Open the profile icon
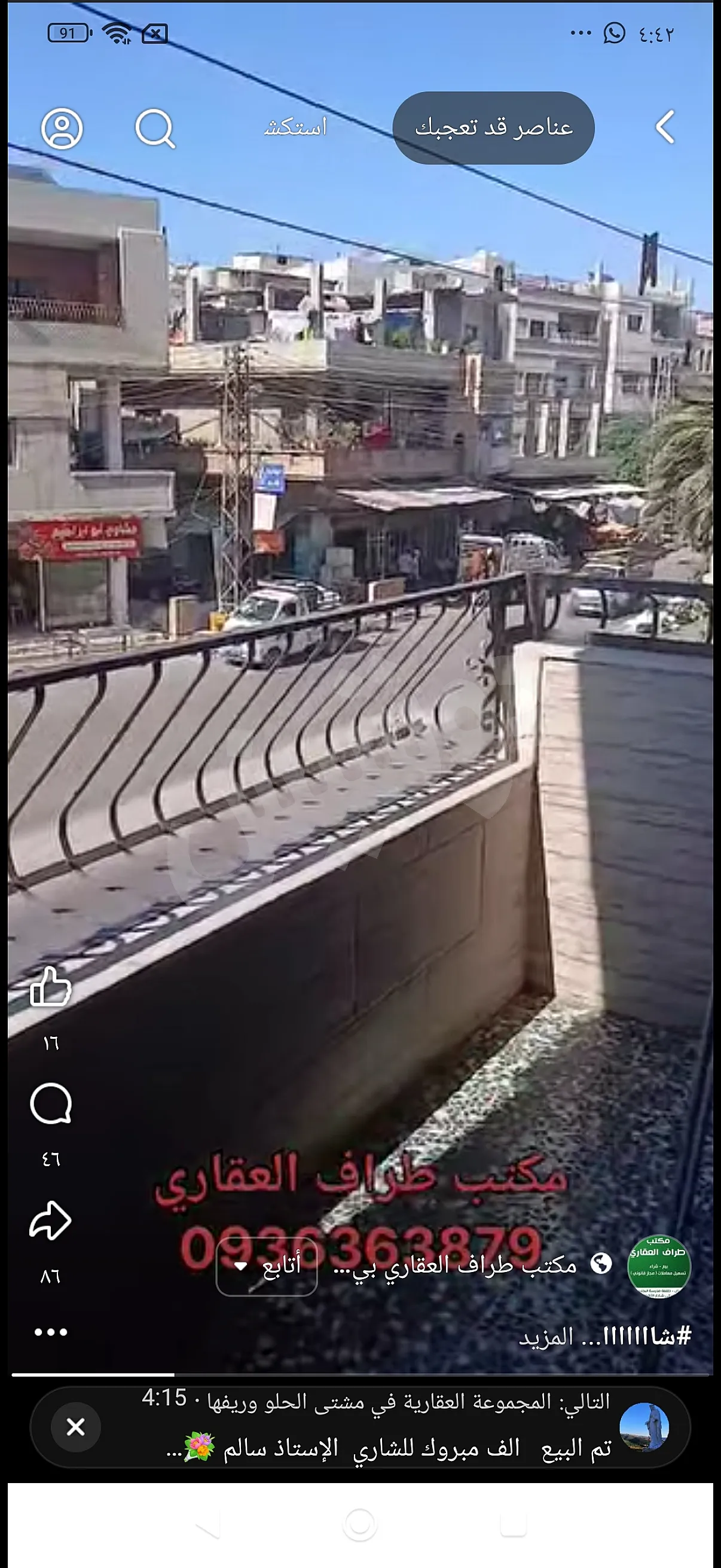This screenshot has height=1568, width=721. tap(62, 129)
